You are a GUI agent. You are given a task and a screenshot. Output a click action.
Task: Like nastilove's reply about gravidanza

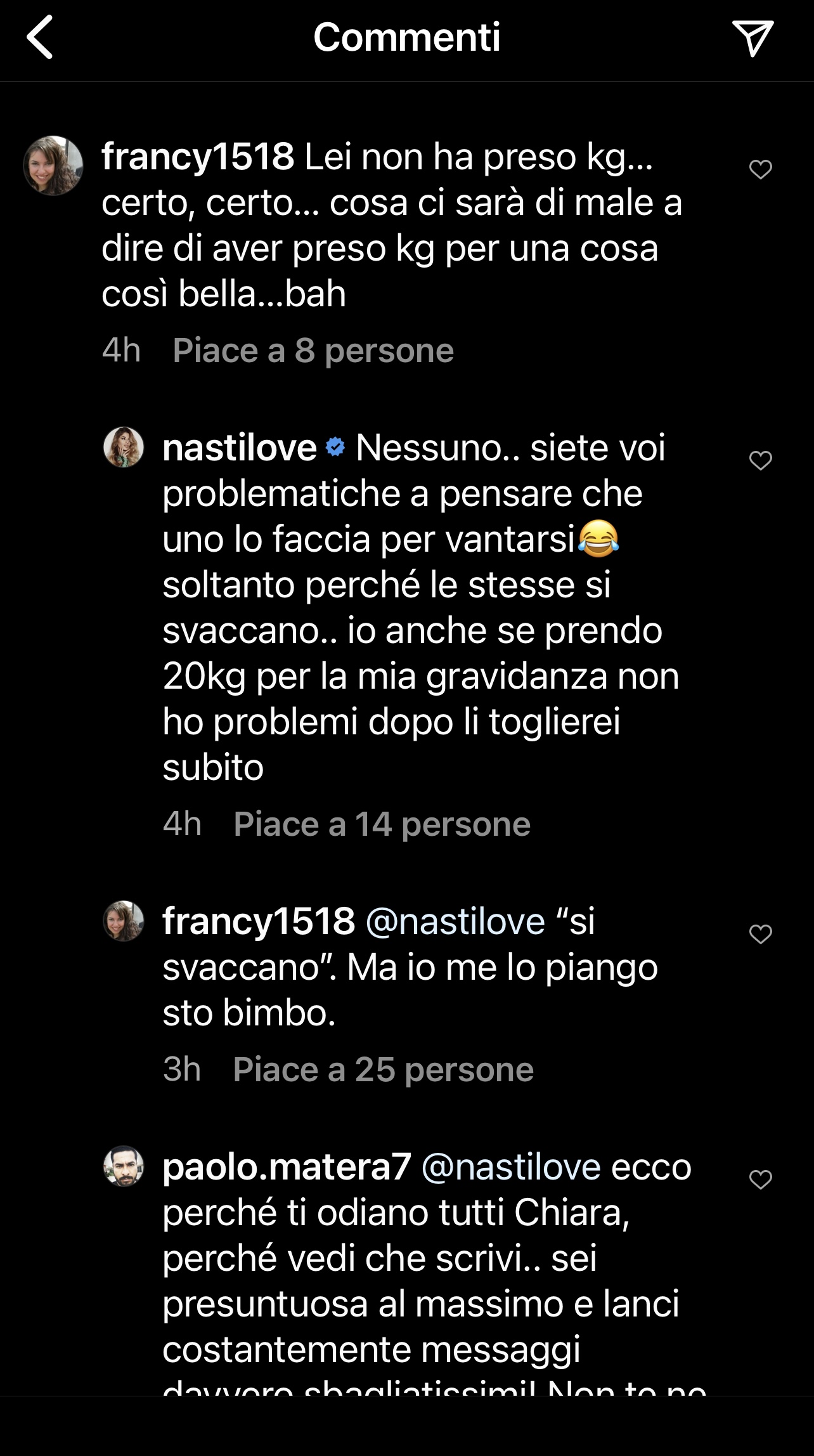tap(760, 460)
